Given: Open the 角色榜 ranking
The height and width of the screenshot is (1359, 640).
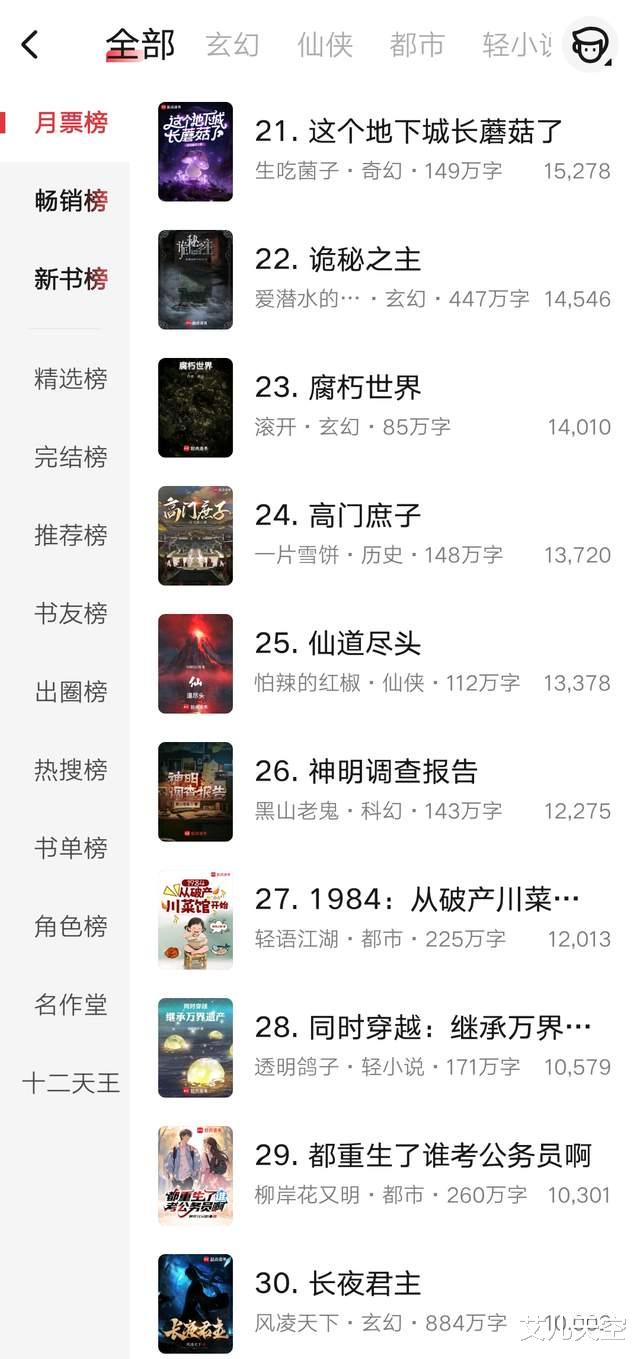Looking at the screenshot, I should 70,926.
